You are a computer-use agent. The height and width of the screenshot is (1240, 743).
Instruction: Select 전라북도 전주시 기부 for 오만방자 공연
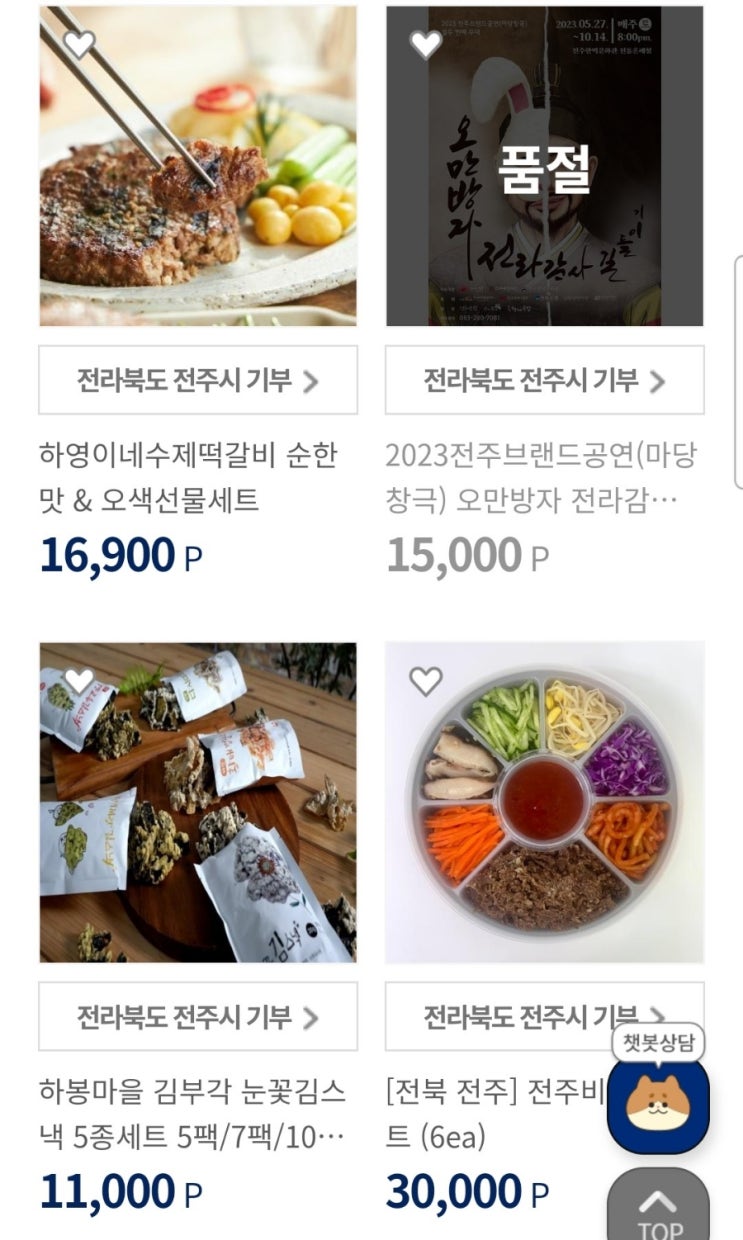coord(545,380)
